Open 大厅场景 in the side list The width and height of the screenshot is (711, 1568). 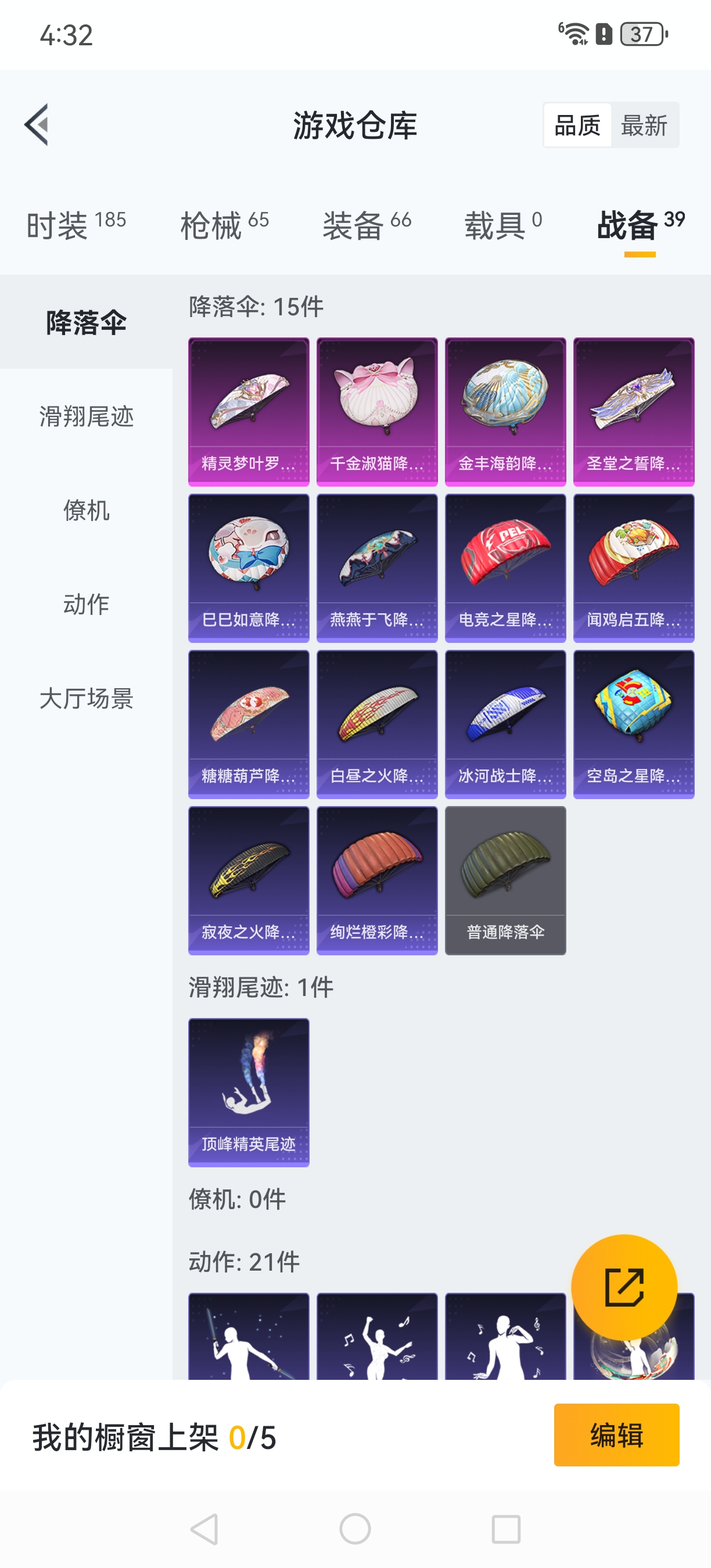click(87, 698)
